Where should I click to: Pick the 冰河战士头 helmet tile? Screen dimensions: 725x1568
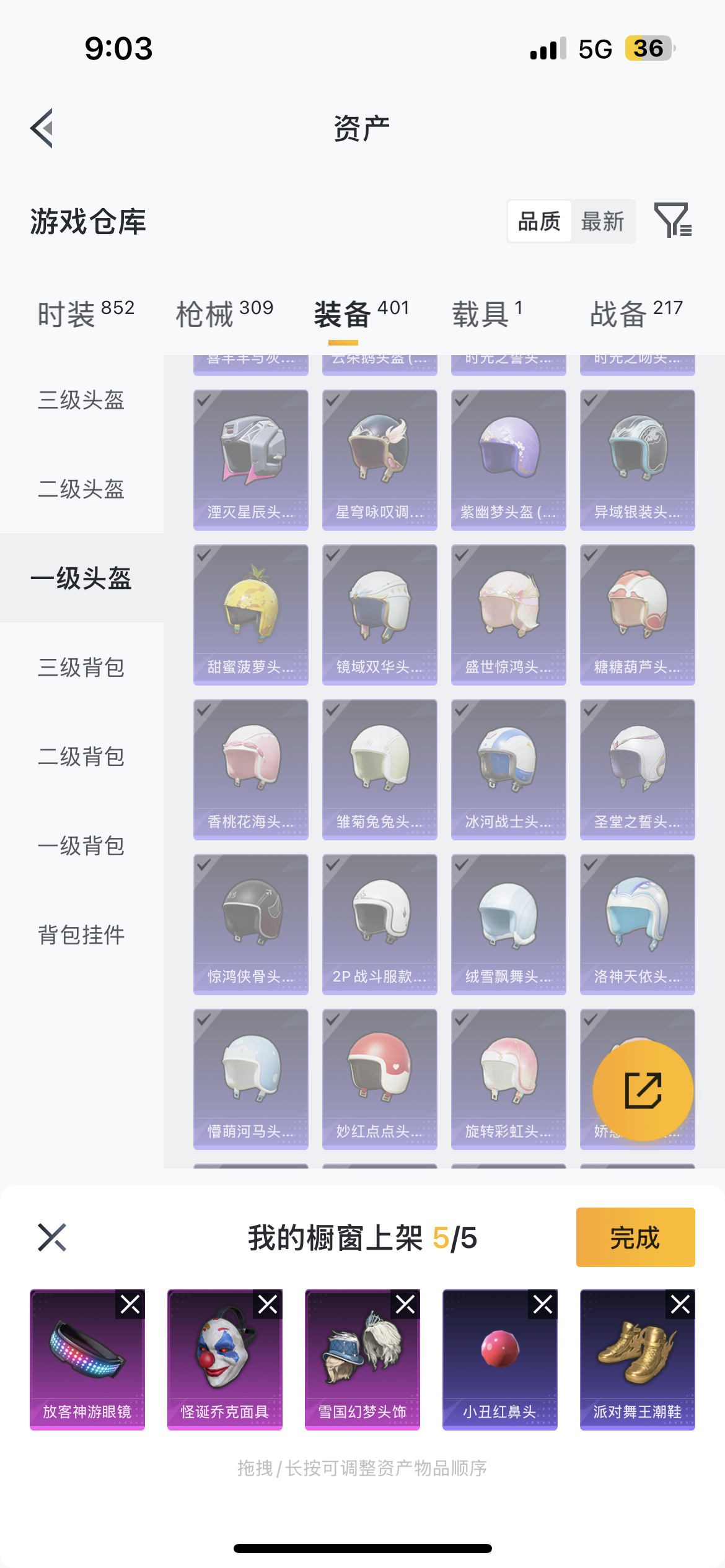tap(509, 770)
